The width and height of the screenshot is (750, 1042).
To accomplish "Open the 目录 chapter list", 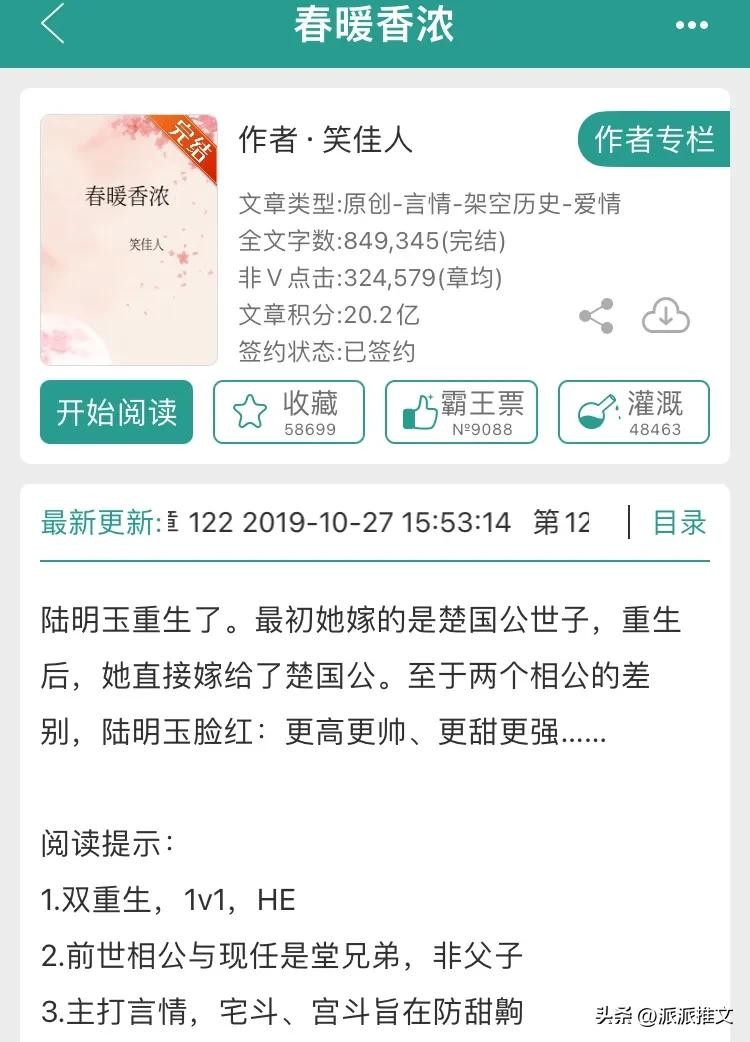I will (x=679, y=522).
